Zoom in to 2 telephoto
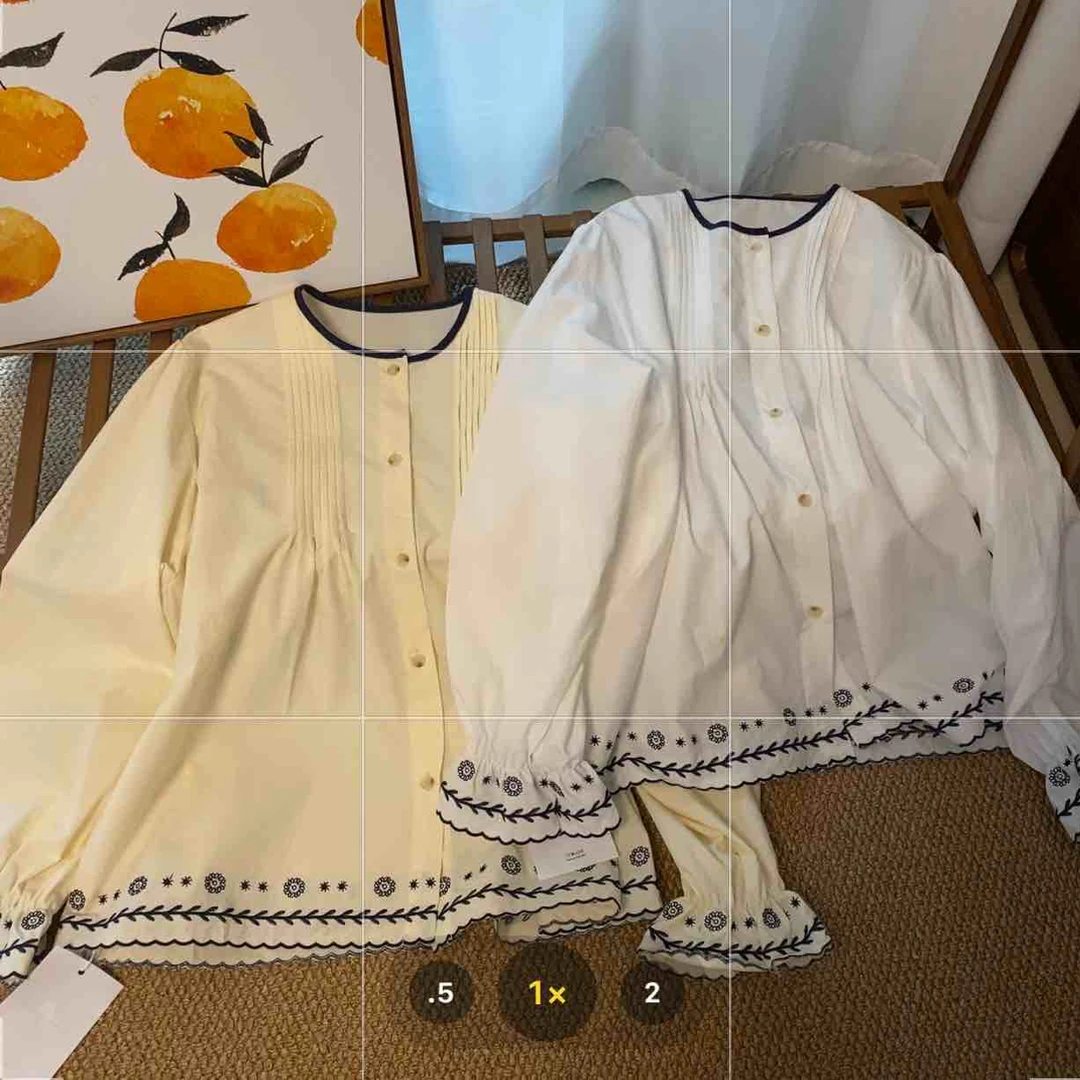This screenshot has height=1080, width=1080. 652,993
